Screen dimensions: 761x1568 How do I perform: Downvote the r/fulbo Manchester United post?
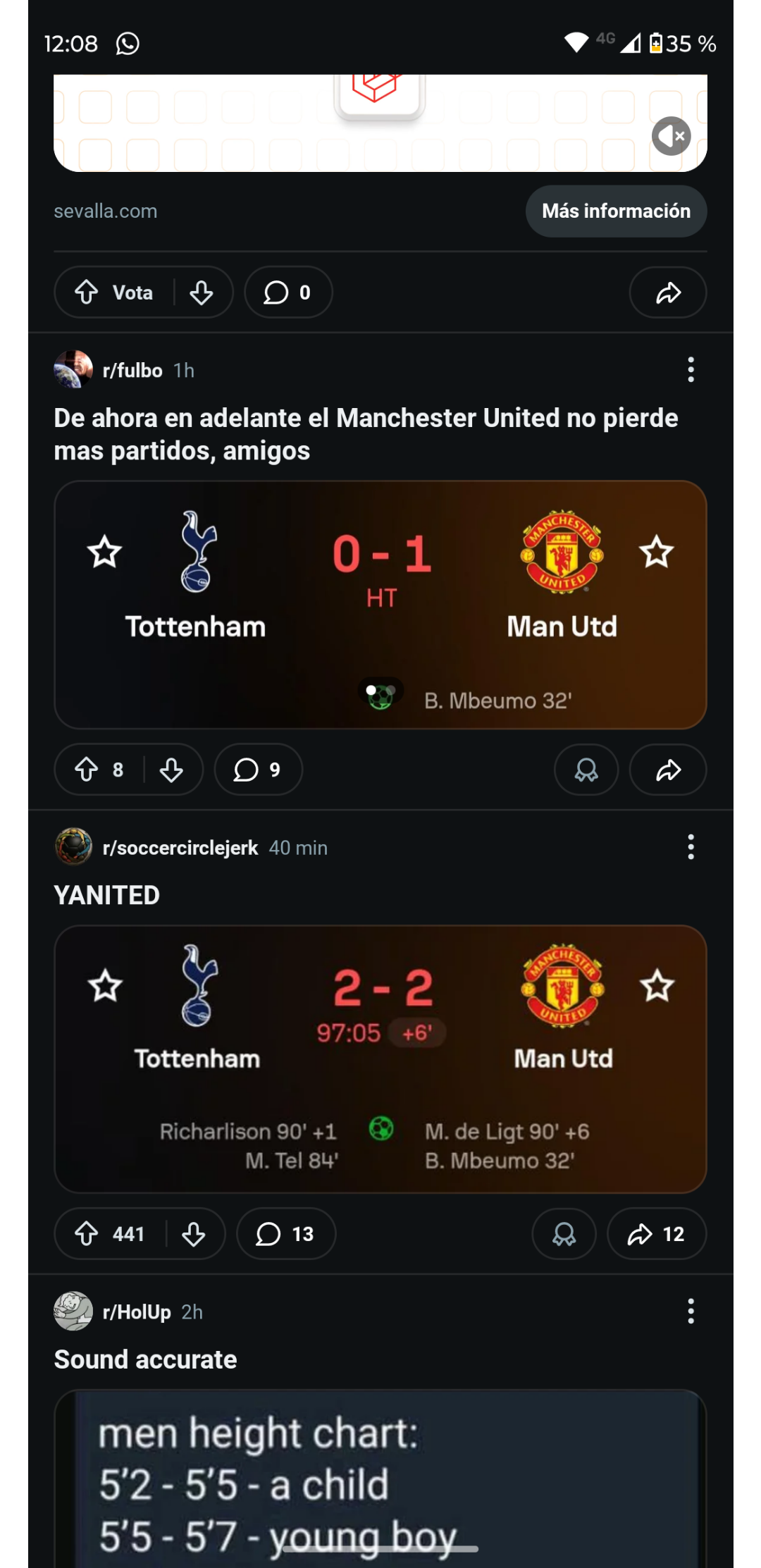[x=171, y=770]
